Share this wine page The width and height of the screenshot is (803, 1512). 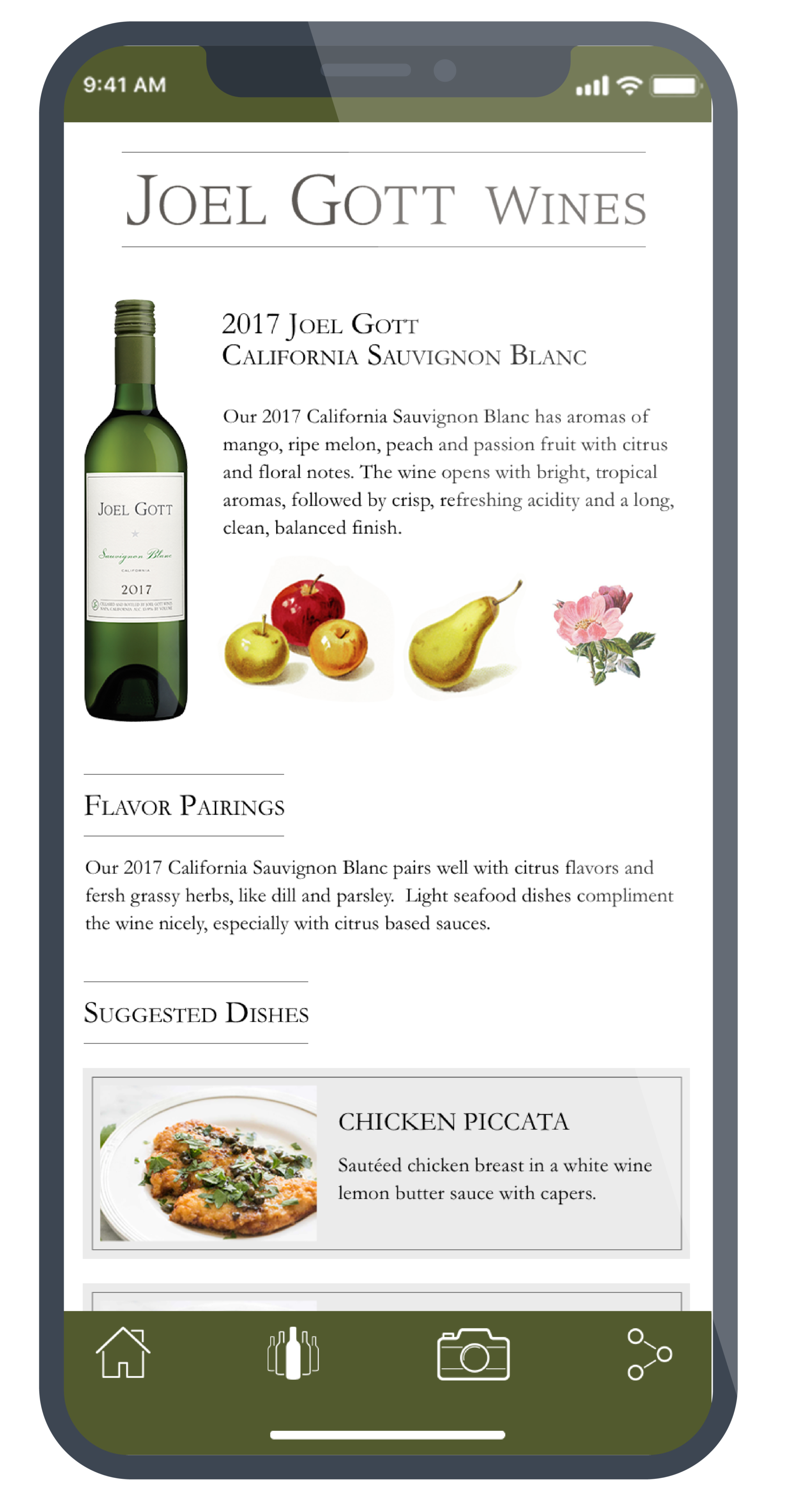(649, 1354)
